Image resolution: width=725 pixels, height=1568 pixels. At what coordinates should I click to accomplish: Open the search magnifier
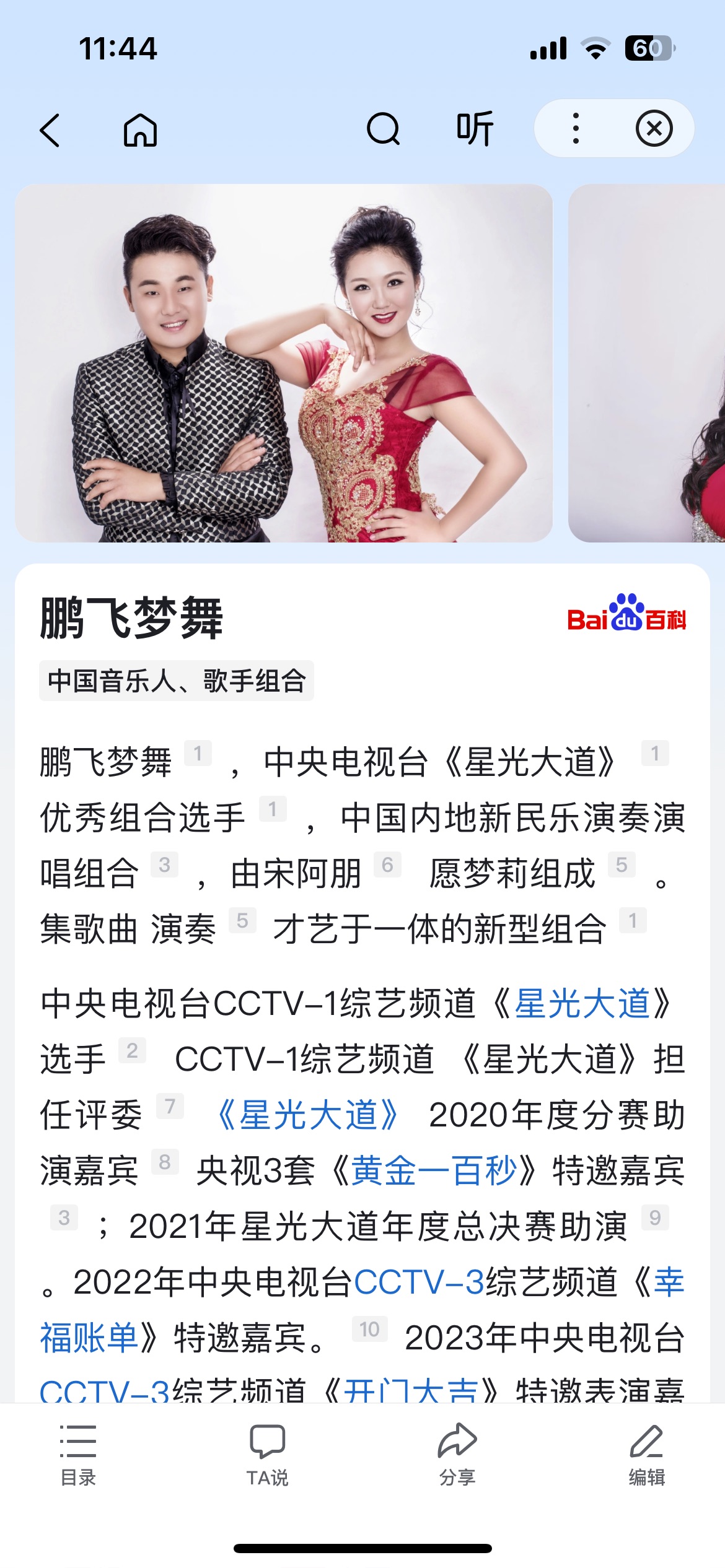383,129
